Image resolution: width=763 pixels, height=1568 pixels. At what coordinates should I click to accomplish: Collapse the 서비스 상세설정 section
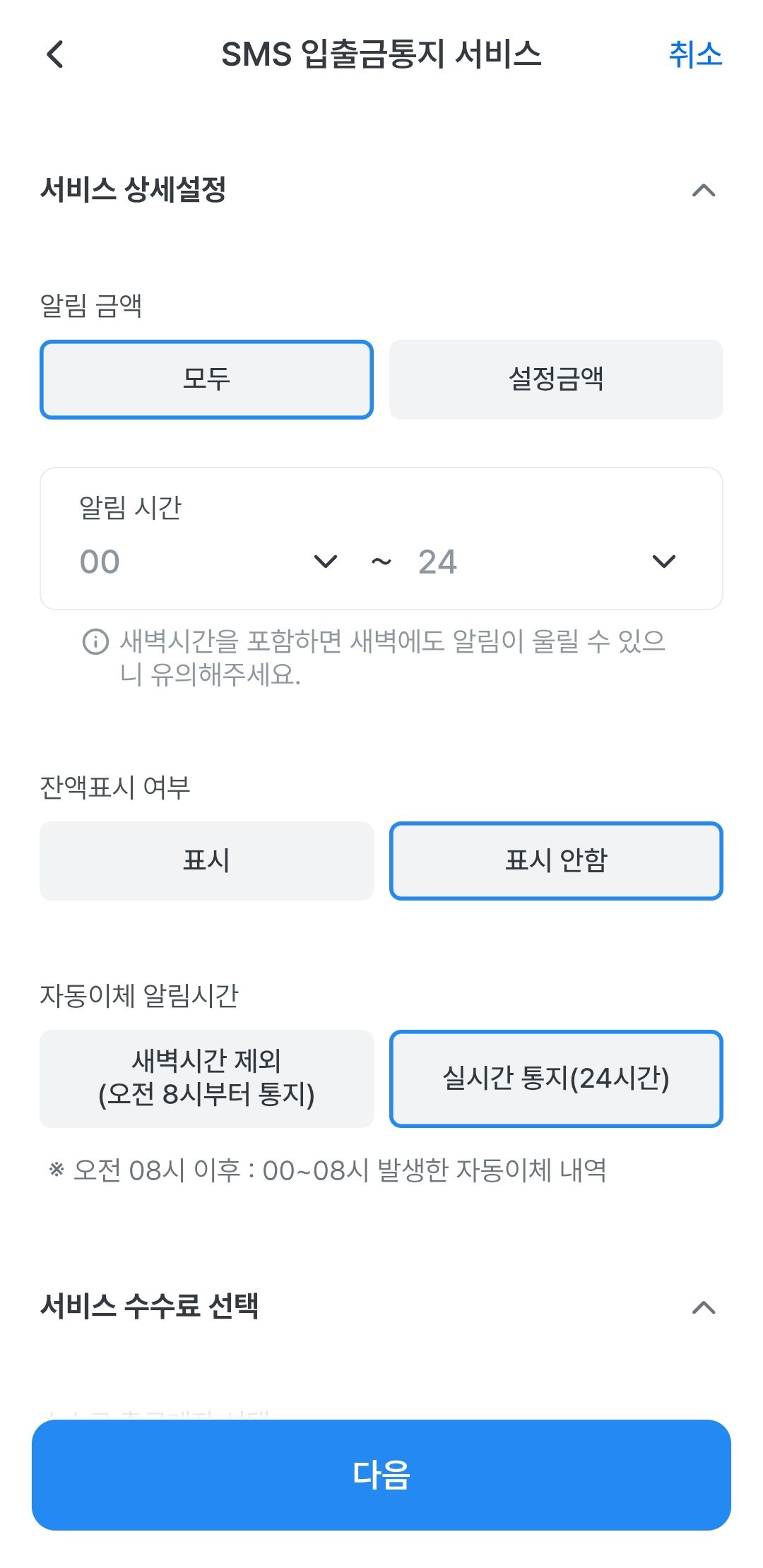pos(704,190)
